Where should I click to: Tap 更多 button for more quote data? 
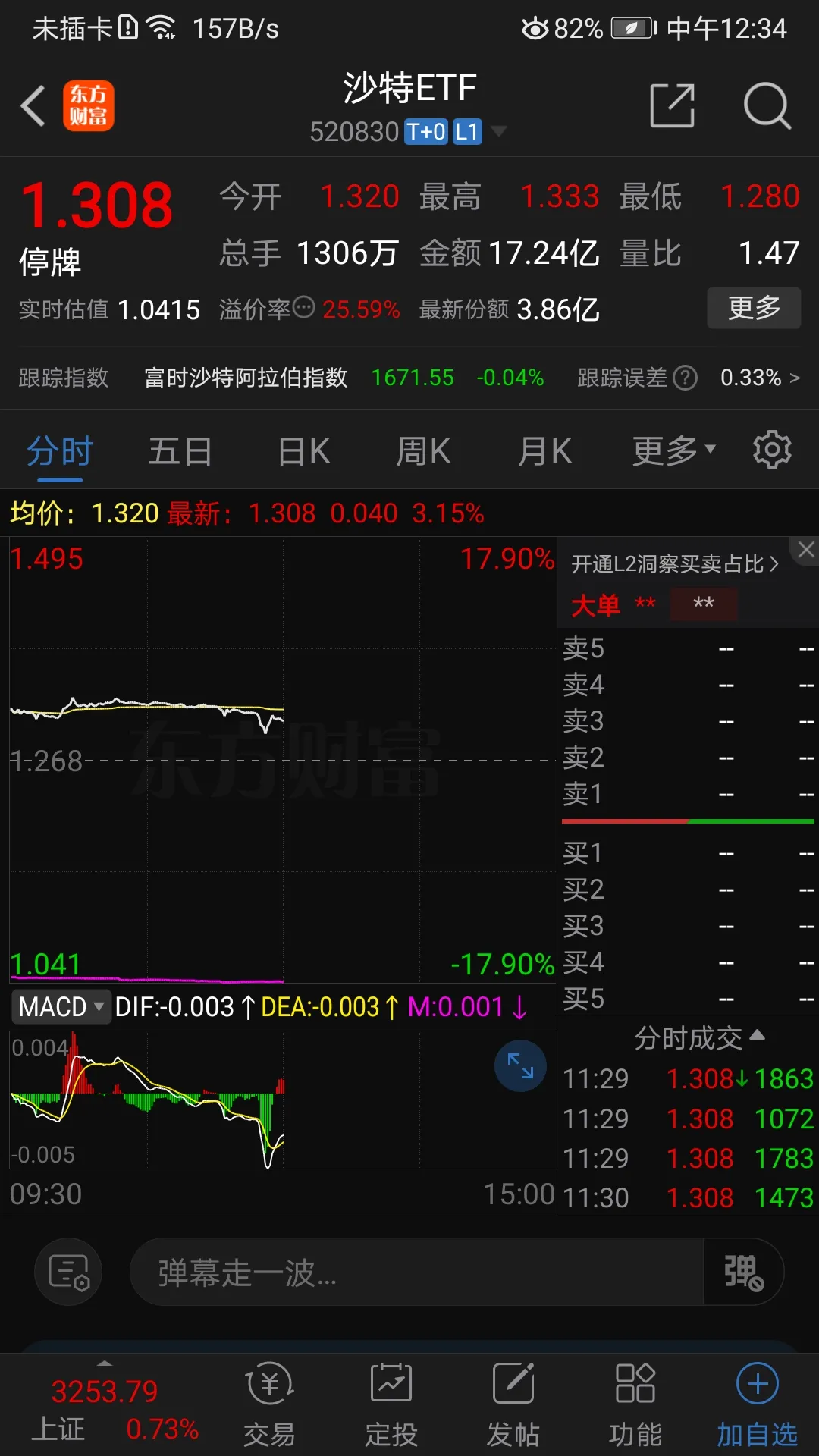point(753,308)
